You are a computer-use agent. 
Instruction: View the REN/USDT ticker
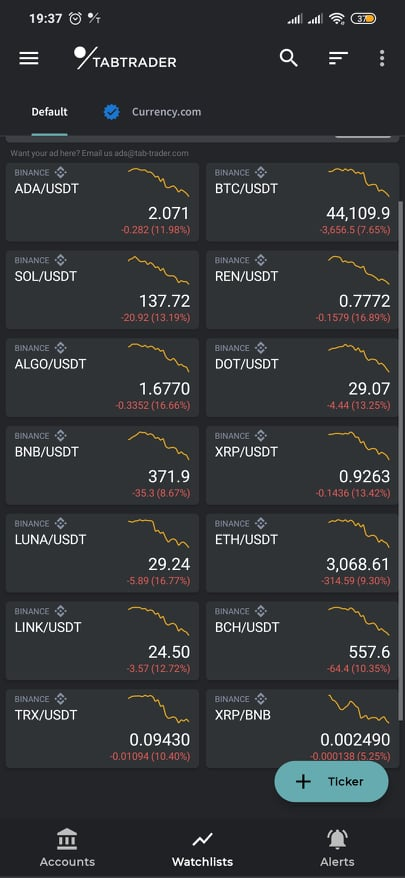tap(302, 290)
